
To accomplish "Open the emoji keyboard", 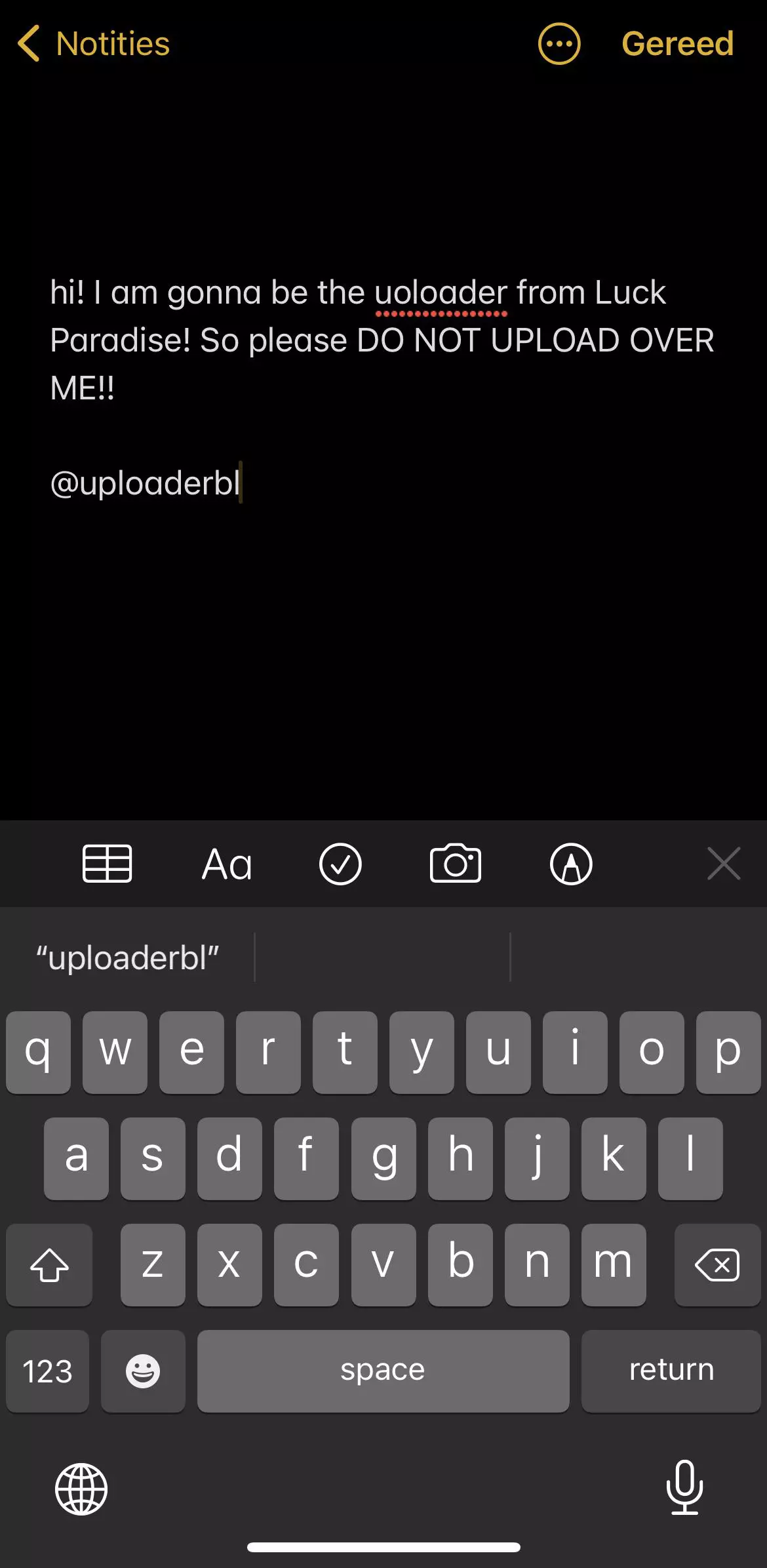I will tap(143, 1371).
